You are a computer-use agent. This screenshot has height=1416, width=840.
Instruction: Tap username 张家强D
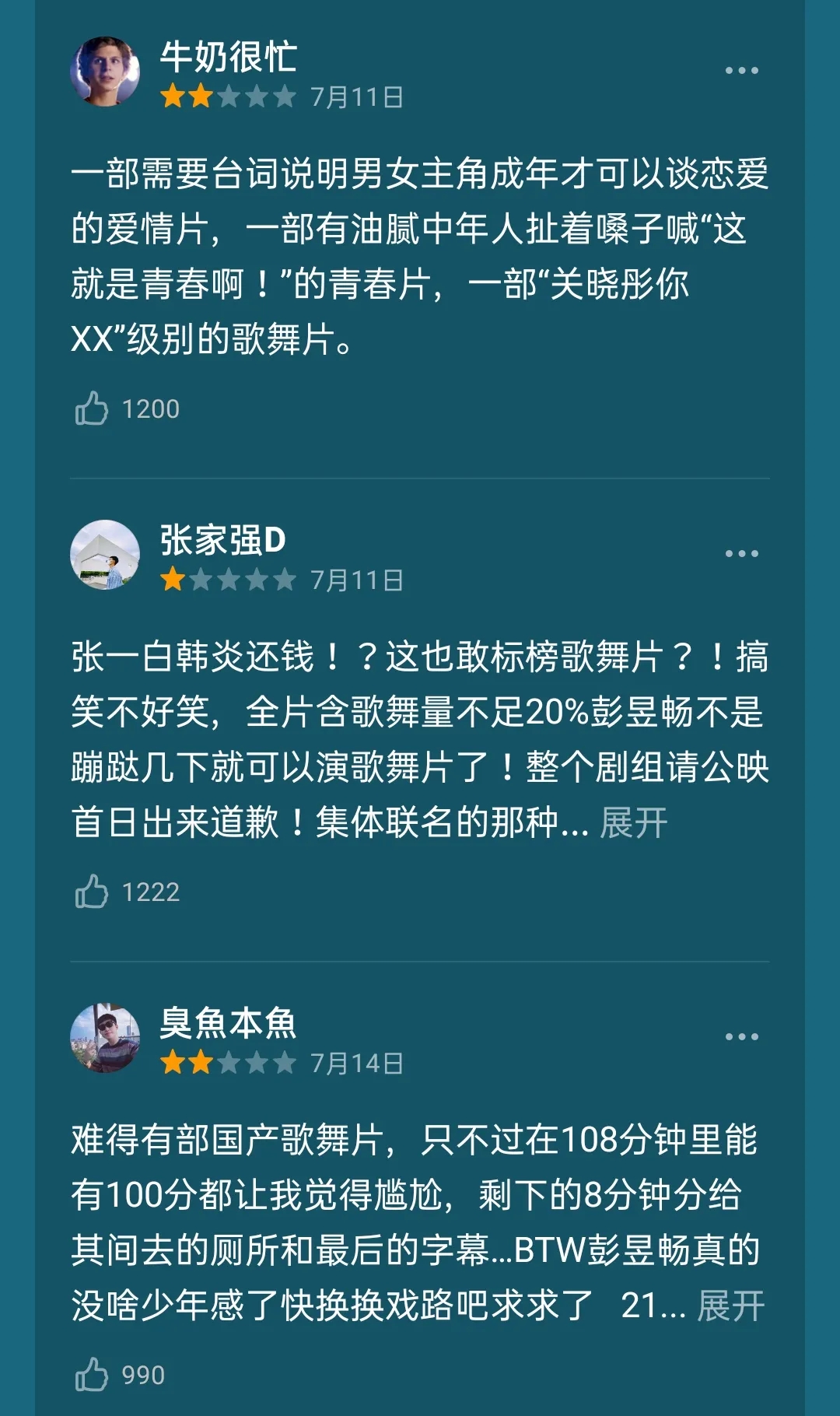point(223,540)
